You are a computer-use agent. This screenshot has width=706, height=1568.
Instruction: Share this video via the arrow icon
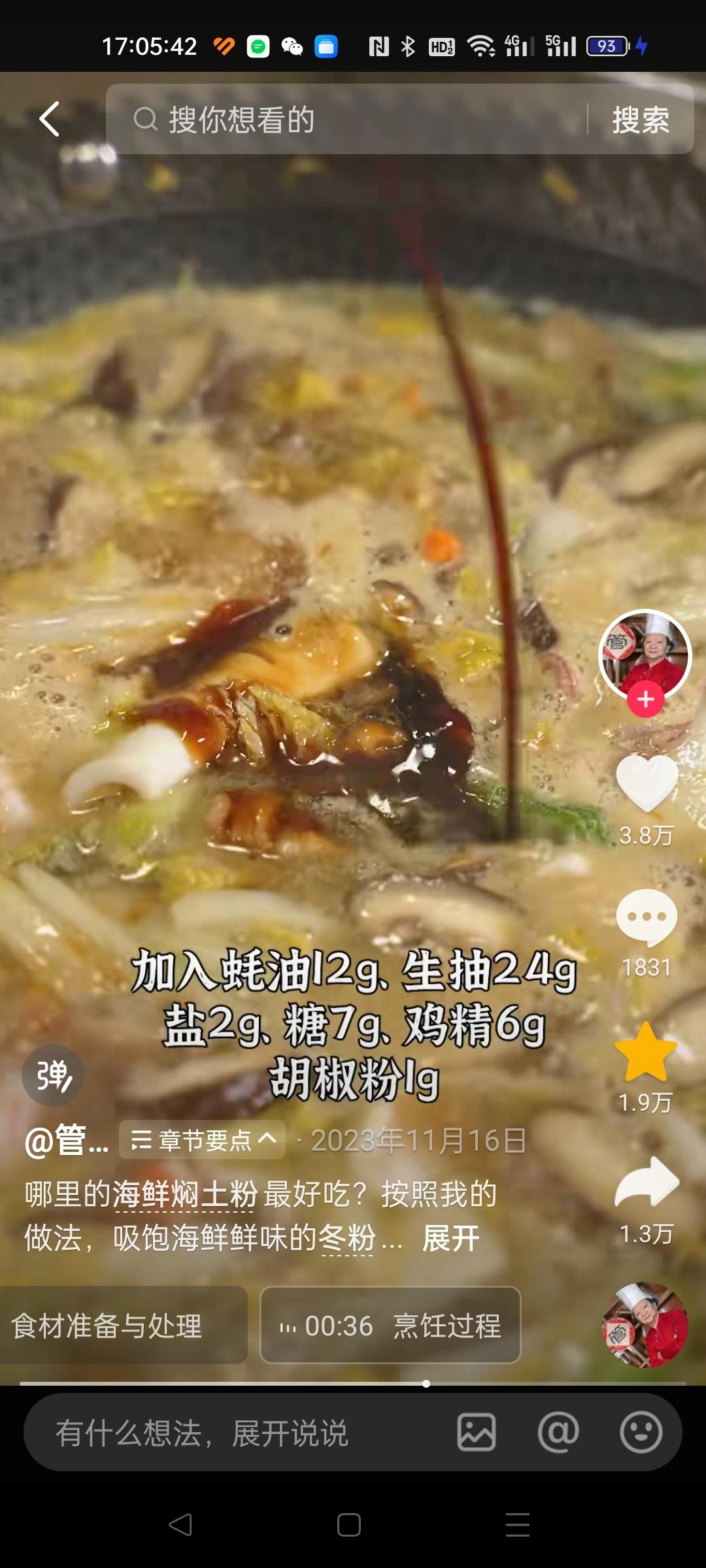(x=647, y=1183)
